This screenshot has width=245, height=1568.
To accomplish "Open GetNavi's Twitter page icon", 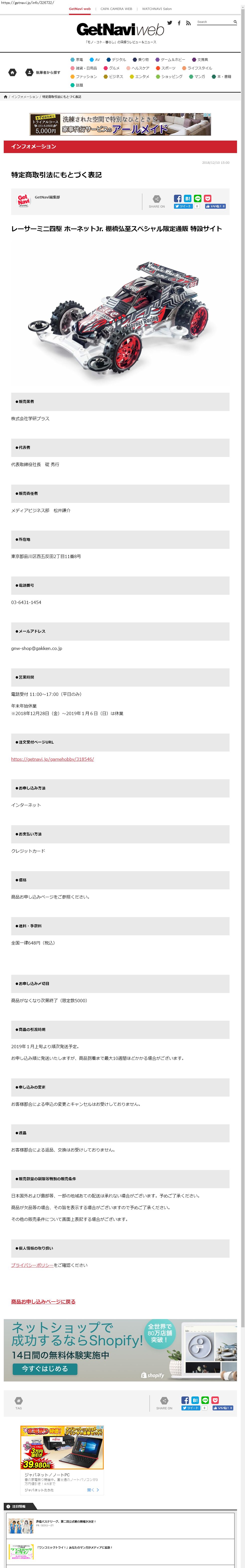I will click(x=170, y=22).
